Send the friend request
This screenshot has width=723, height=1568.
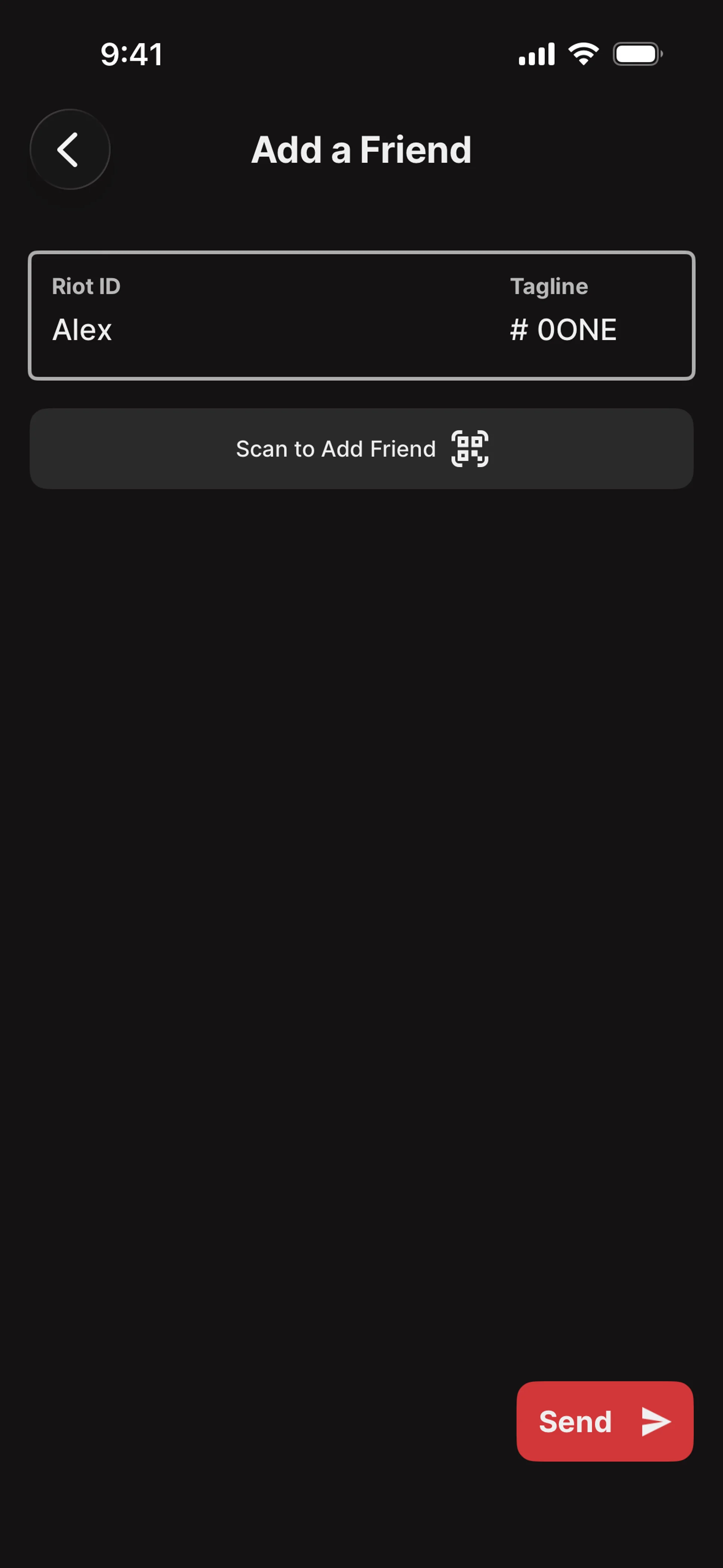point(604,1421)
